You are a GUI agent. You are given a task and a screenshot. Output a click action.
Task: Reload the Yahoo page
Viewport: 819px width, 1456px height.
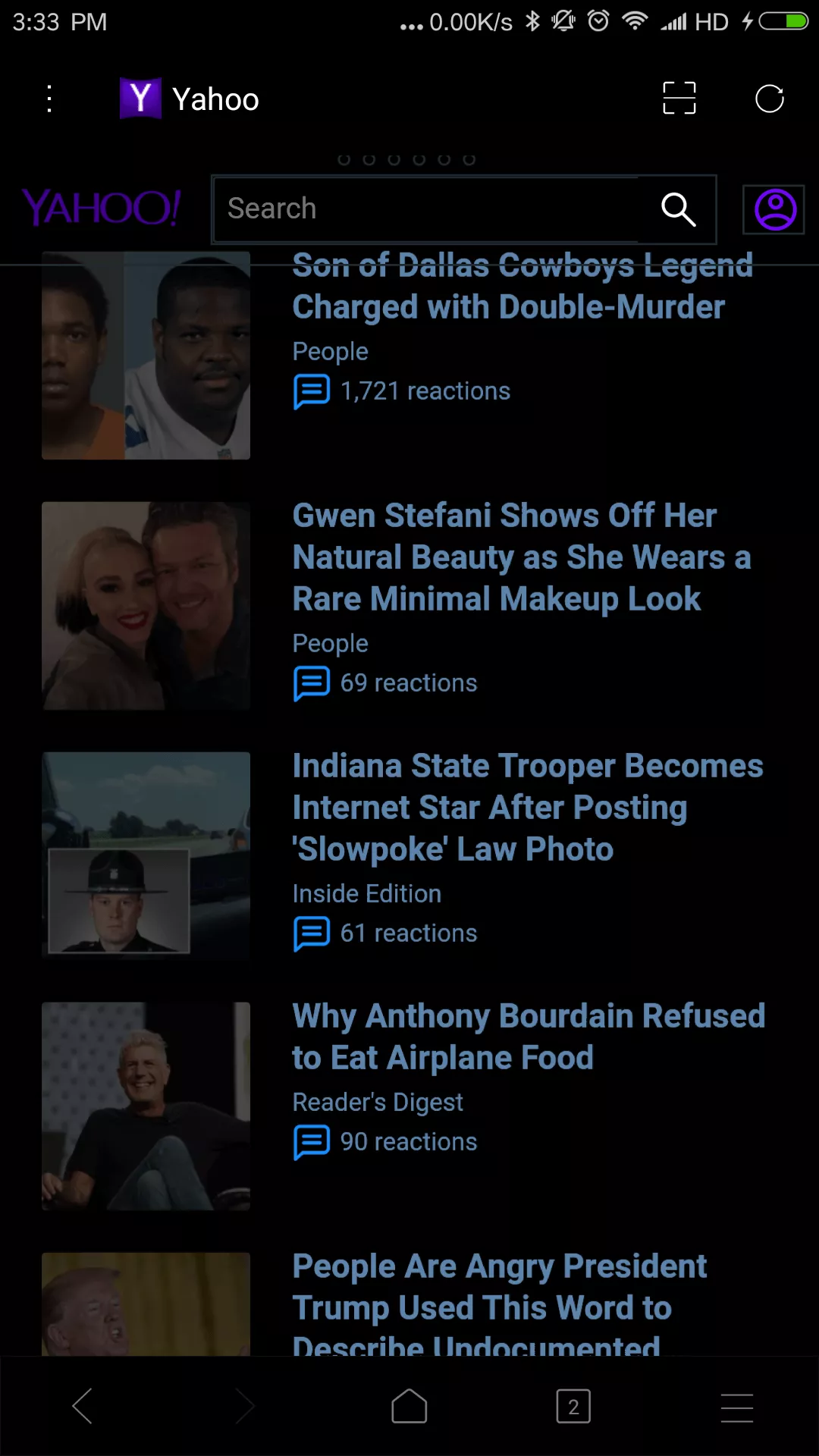click(x=769, y=98)
